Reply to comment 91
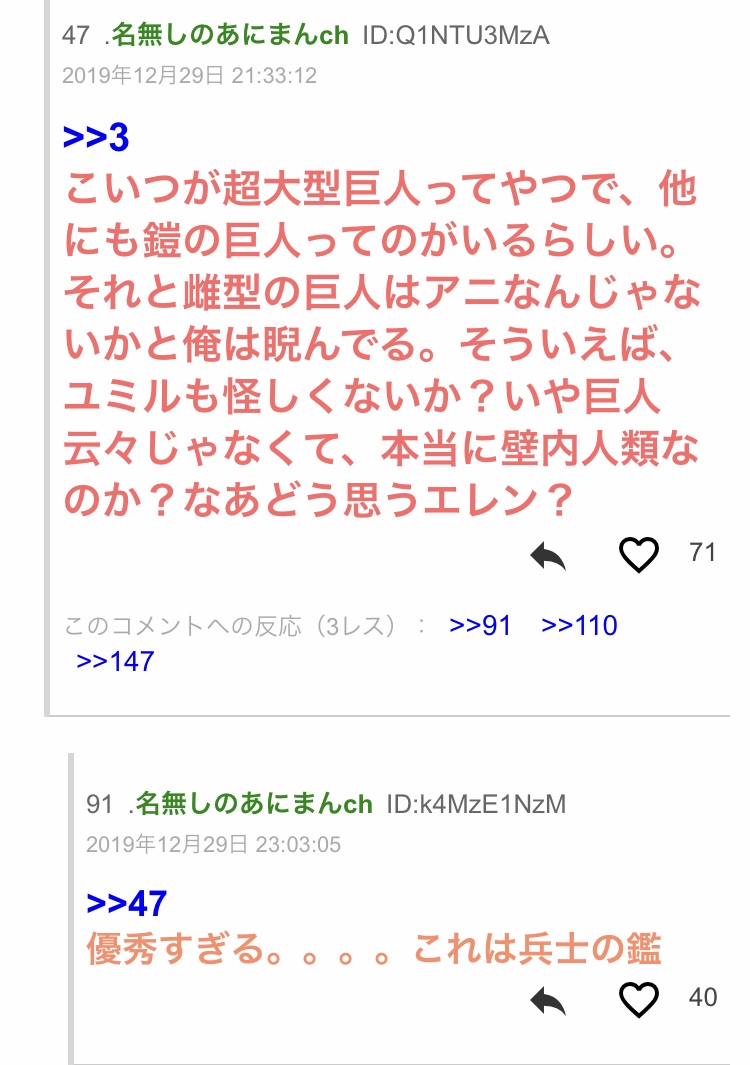750x1065 pixels. 548,1000
